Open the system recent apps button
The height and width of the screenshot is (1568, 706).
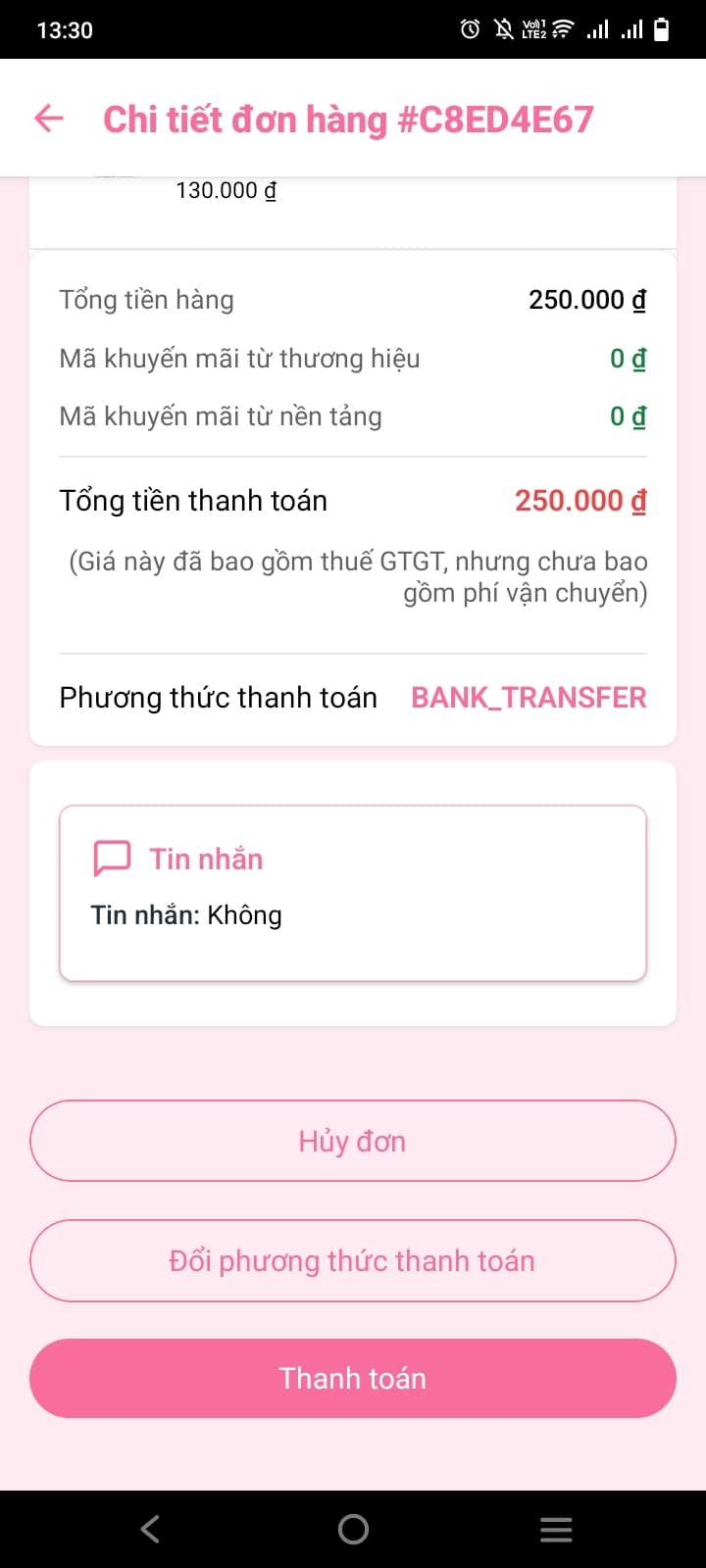(556, 1529)
